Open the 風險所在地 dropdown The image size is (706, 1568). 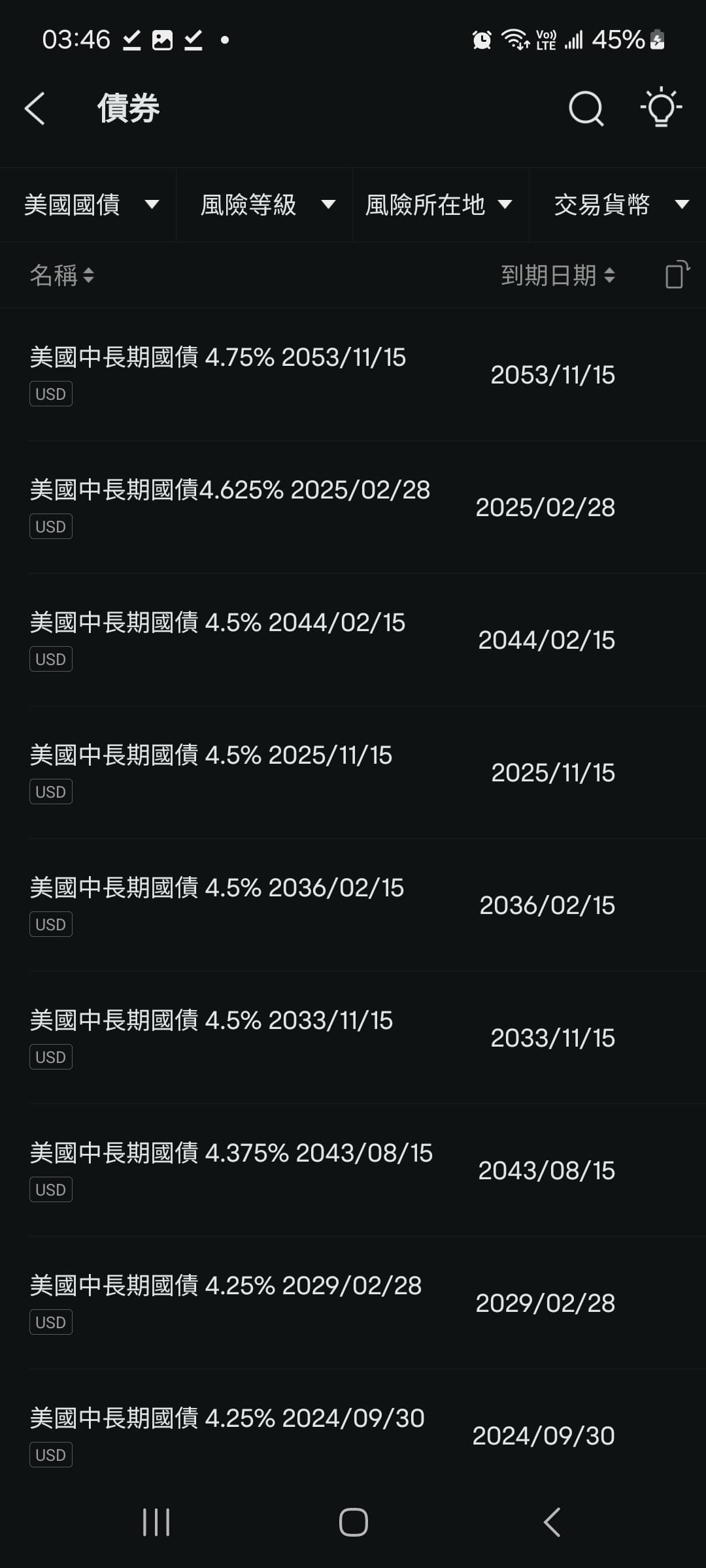(441, 205)
